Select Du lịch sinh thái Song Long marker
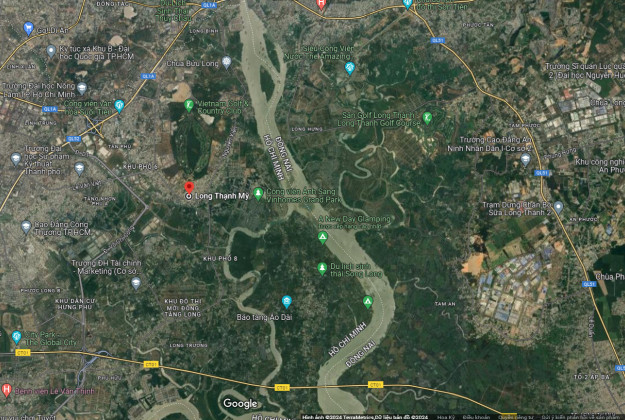Image resolution: width=625 pixels, height=420 pixels. (322, 266)
